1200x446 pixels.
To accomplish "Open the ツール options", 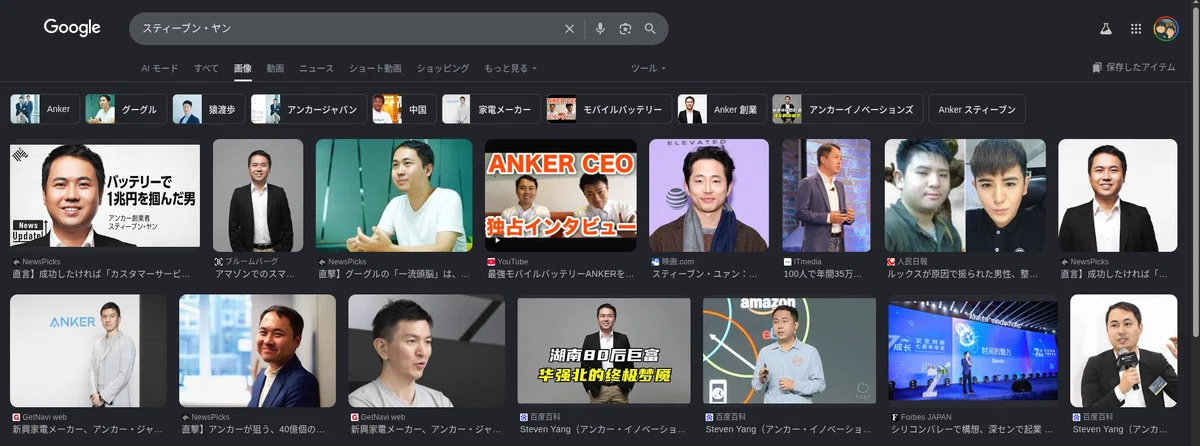I will coord(648,68).
